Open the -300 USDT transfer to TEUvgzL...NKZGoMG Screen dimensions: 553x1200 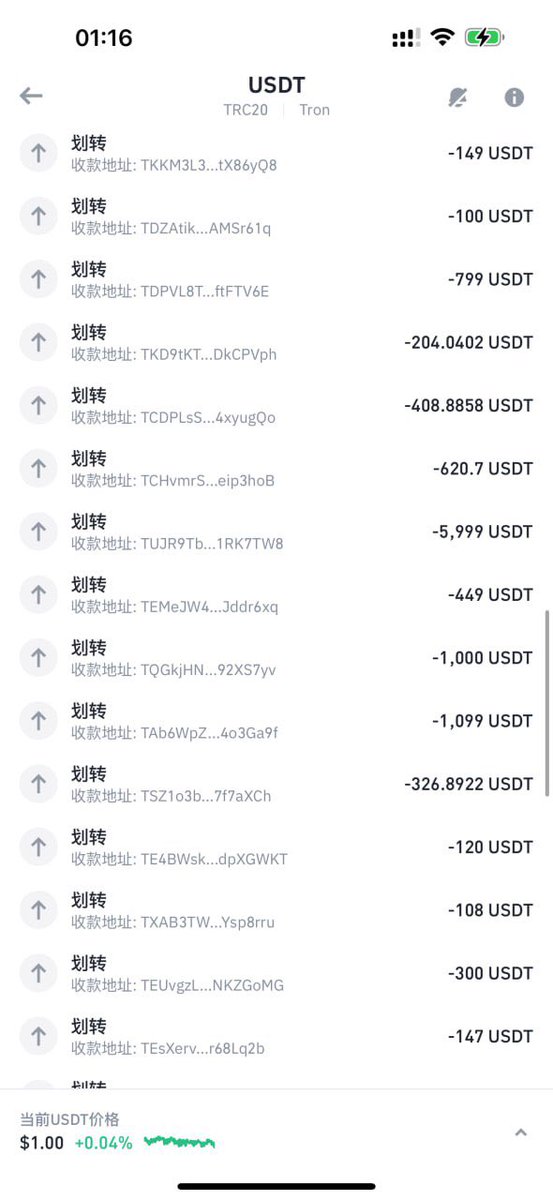coord(276,973)
